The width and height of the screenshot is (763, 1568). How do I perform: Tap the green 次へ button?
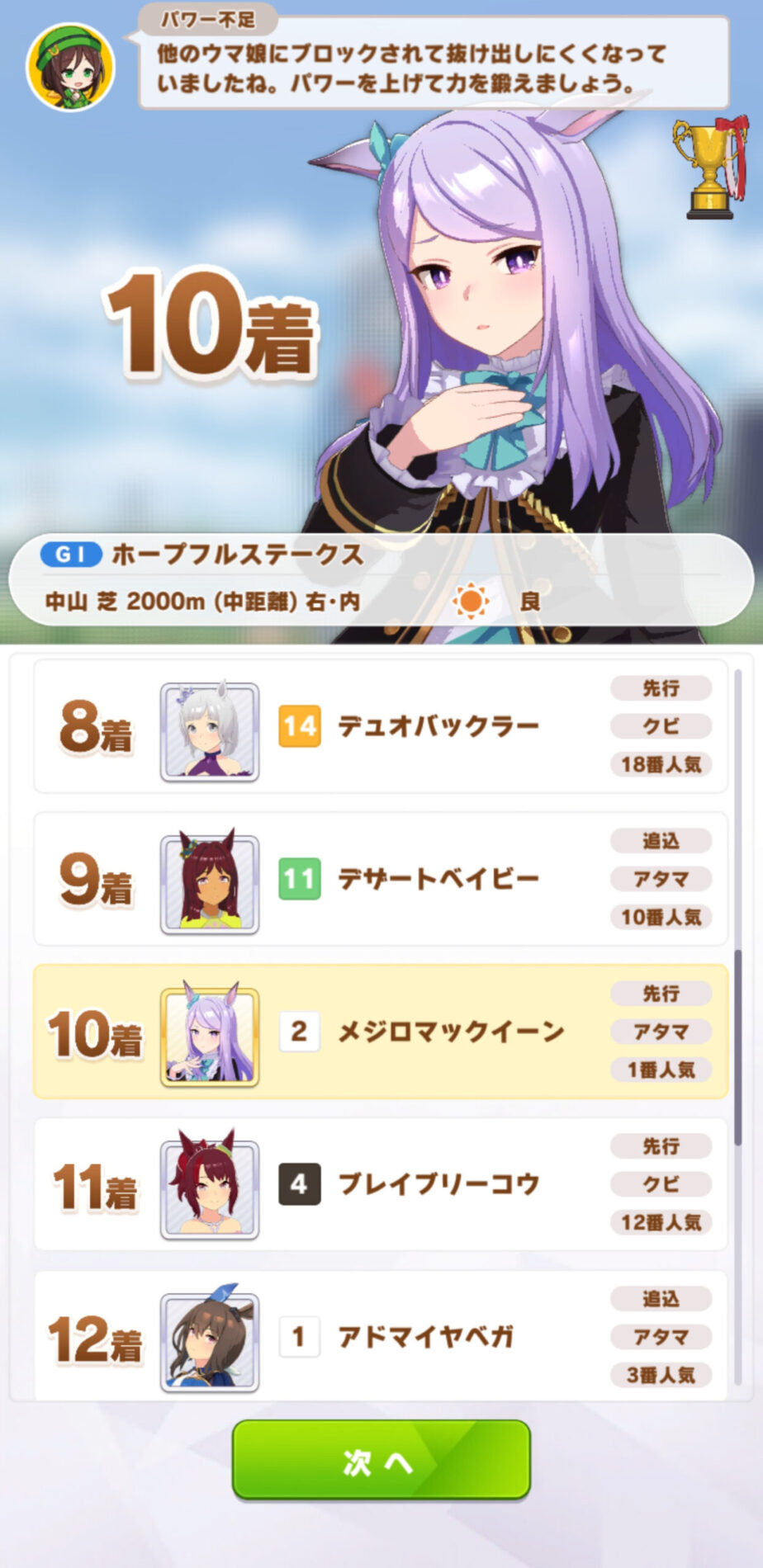click(381, 1461)
